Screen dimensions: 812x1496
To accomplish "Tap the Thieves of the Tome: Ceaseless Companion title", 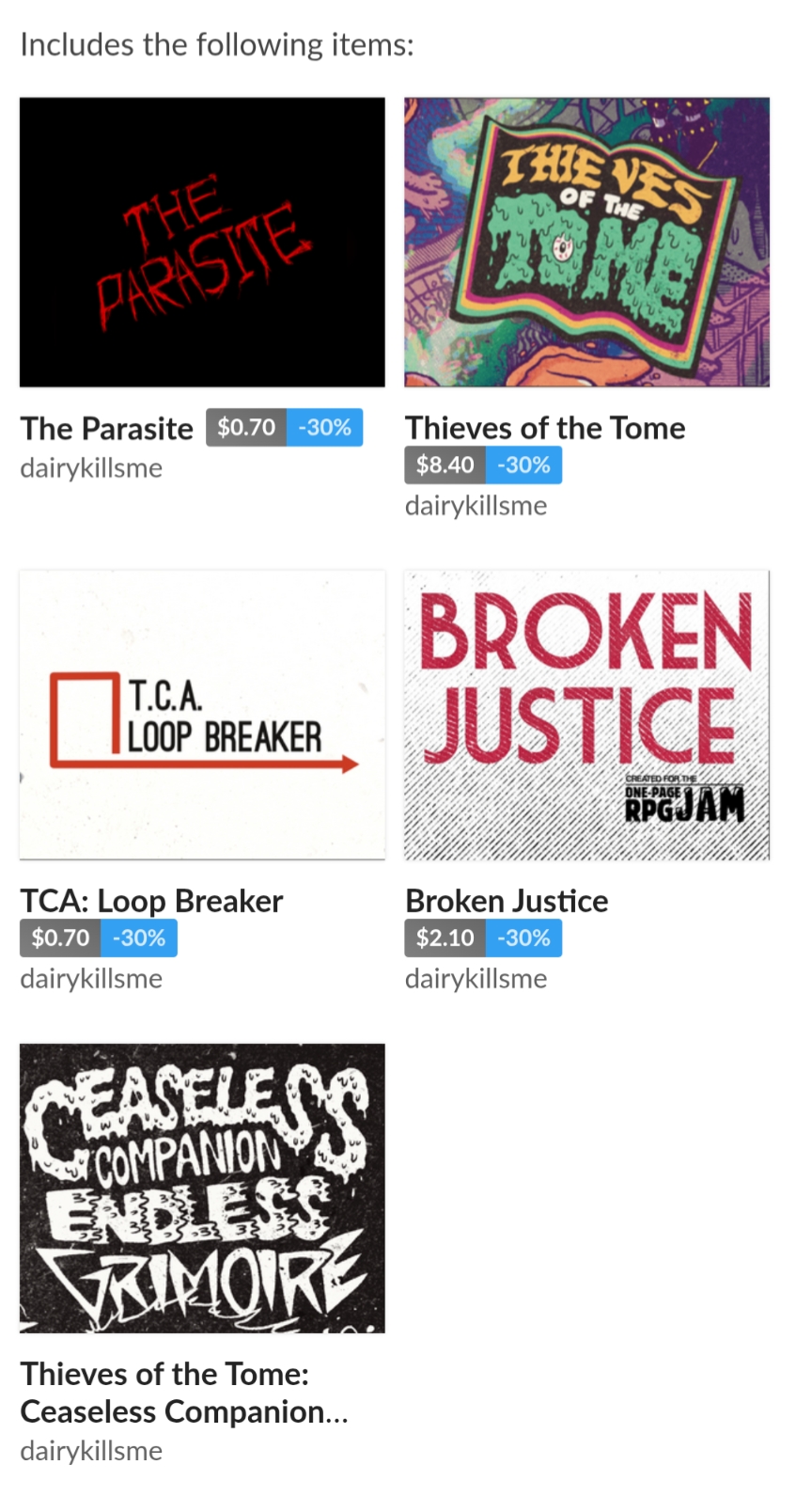I will [183, 1393].
